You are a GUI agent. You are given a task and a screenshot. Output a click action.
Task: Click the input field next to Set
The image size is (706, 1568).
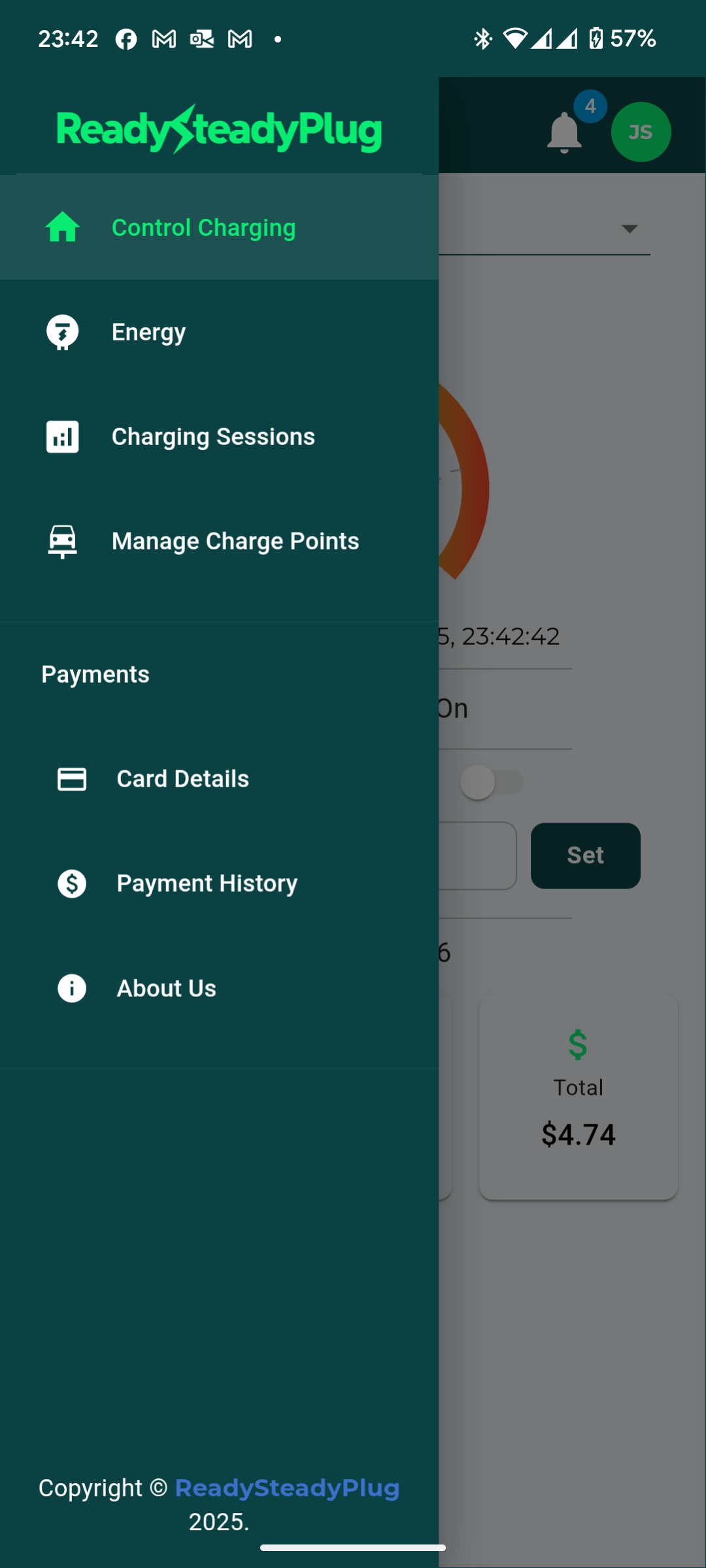coord(484,857)
